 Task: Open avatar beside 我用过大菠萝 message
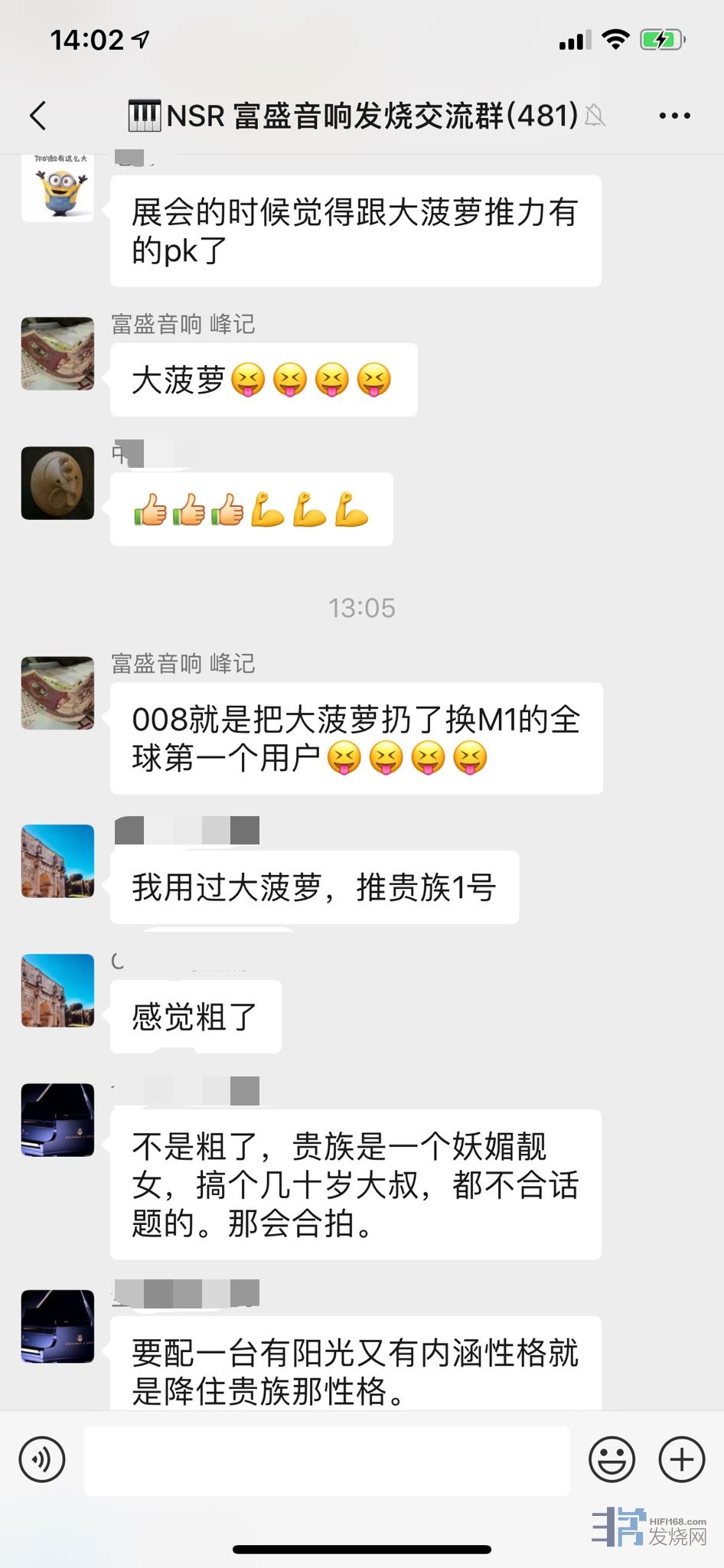coord(57,861)
